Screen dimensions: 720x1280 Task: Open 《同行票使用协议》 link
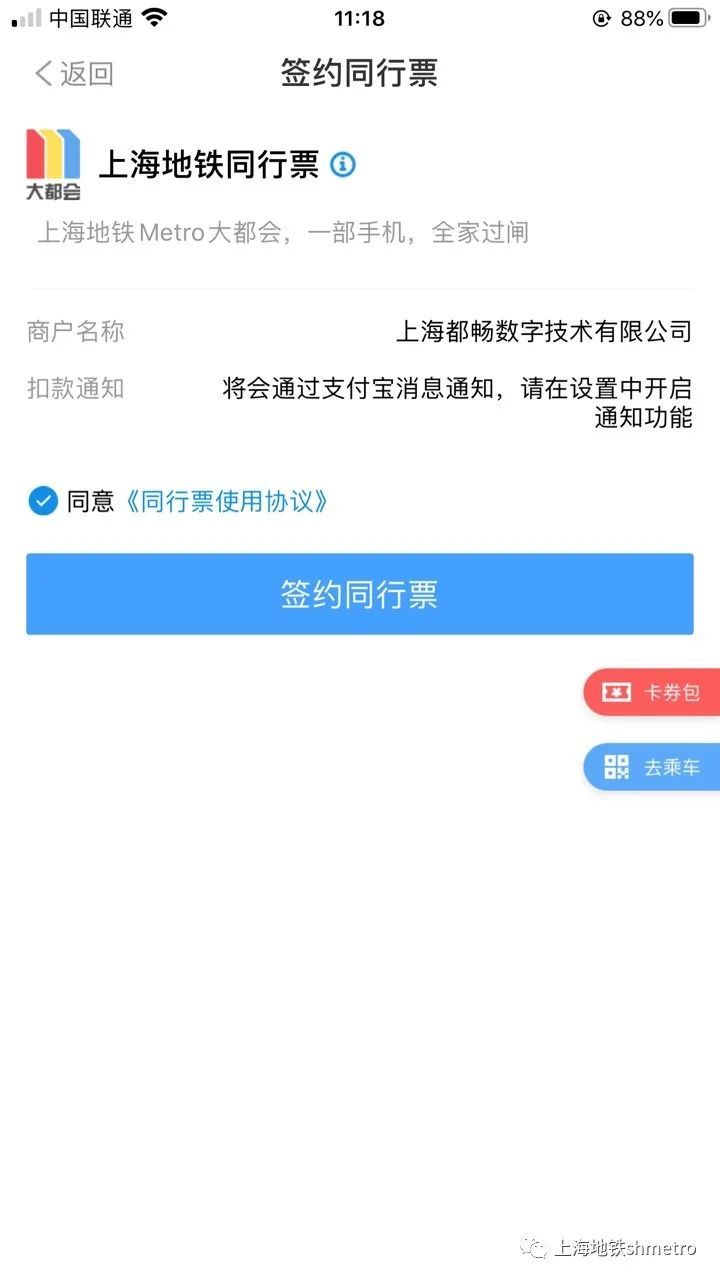coord(225,501)
